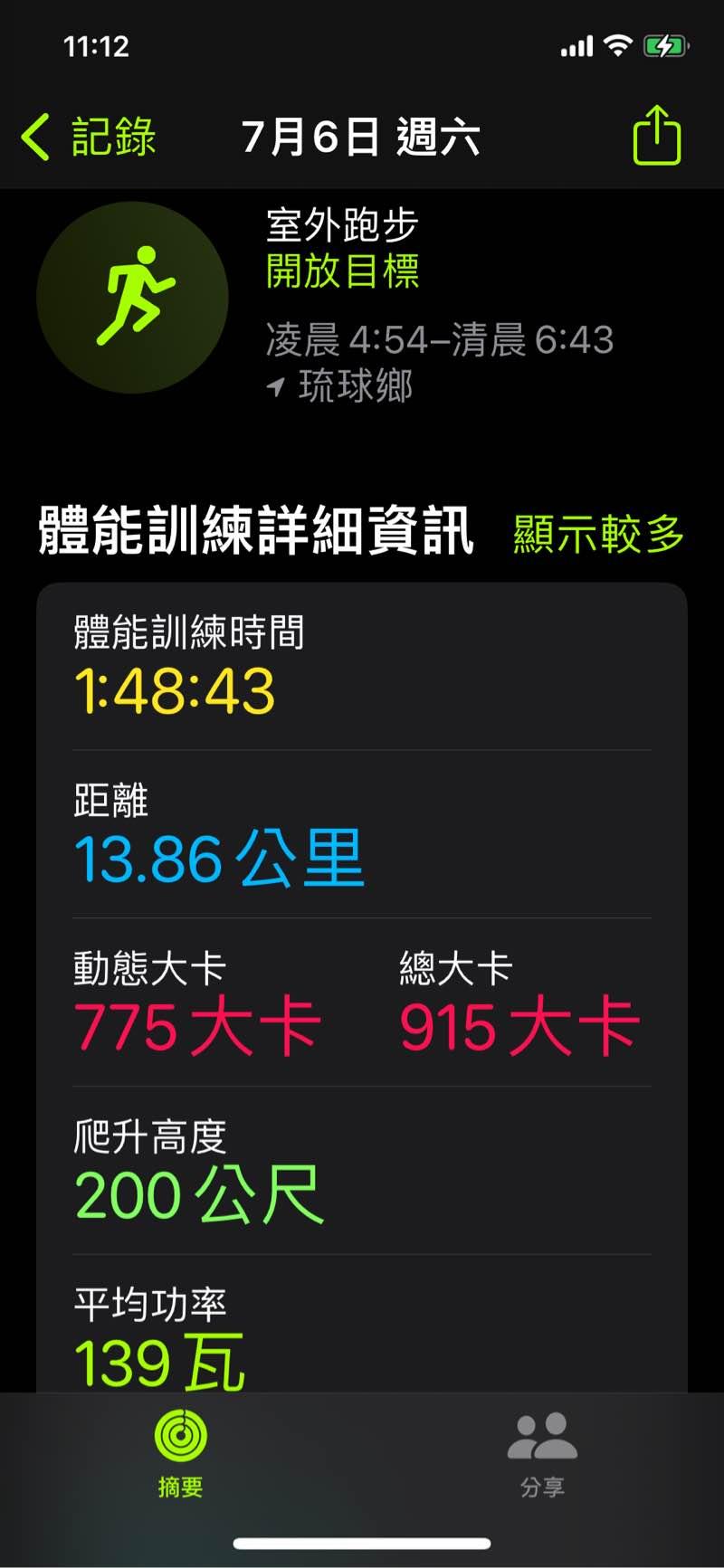Share this workout via the share icon

(x=656, y=136)
